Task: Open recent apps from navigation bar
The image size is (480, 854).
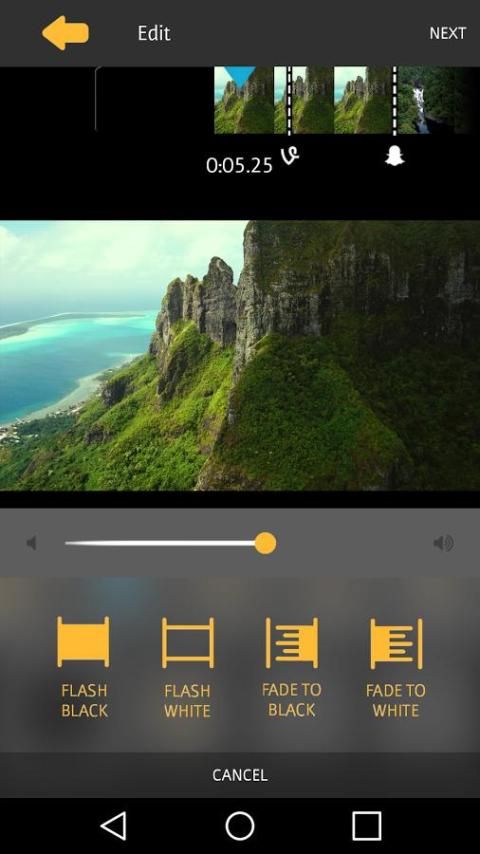Action: point(367,826)
